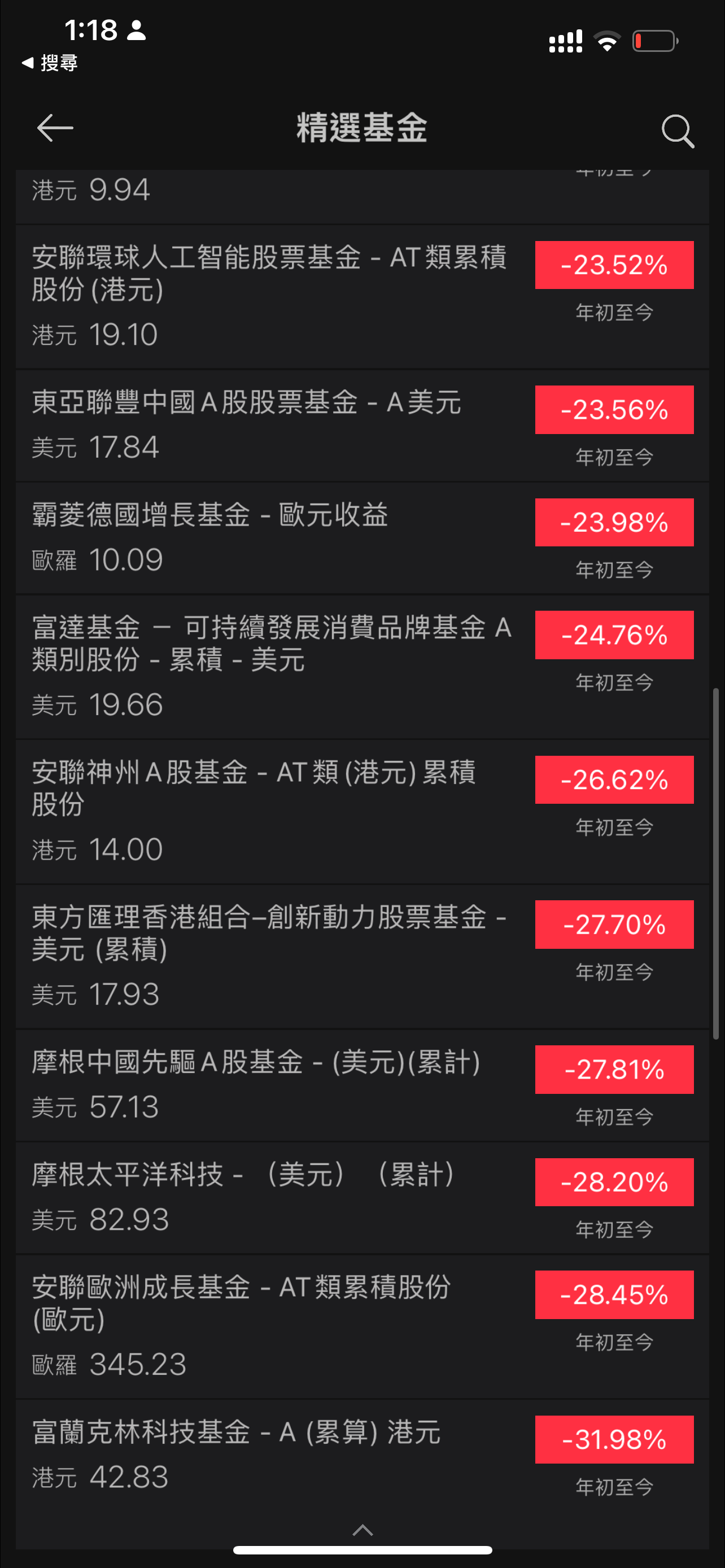Screen dimensions: 725x1568
Task: View 富蘭克林科技基金 details
Action: pos(362,1455)
